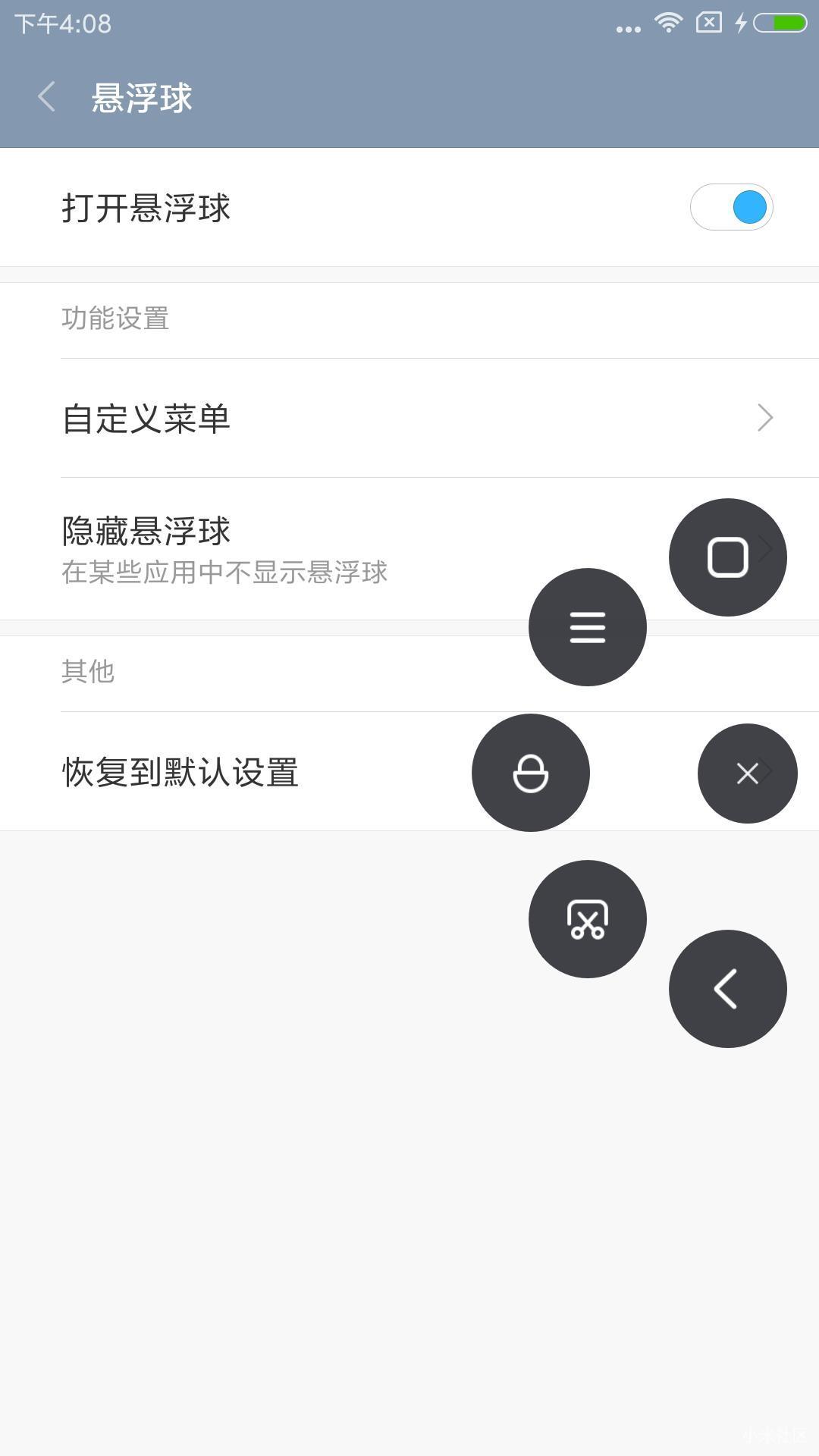This screenshot has width=819, height=1456.
Task: Tap the 功能设置 section header
Action: coord(115,318)
